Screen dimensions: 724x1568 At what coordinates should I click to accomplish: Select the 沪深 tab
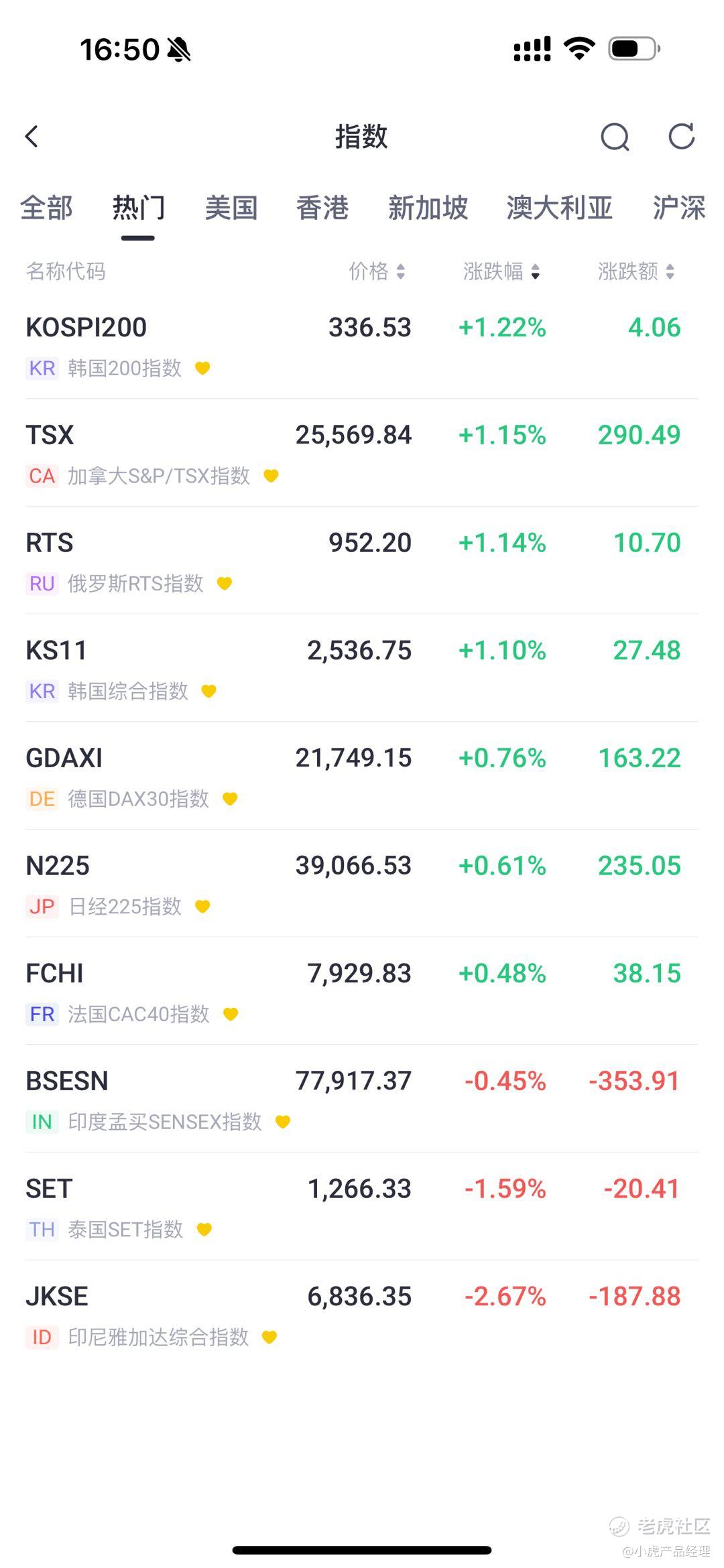pos(679,208)
